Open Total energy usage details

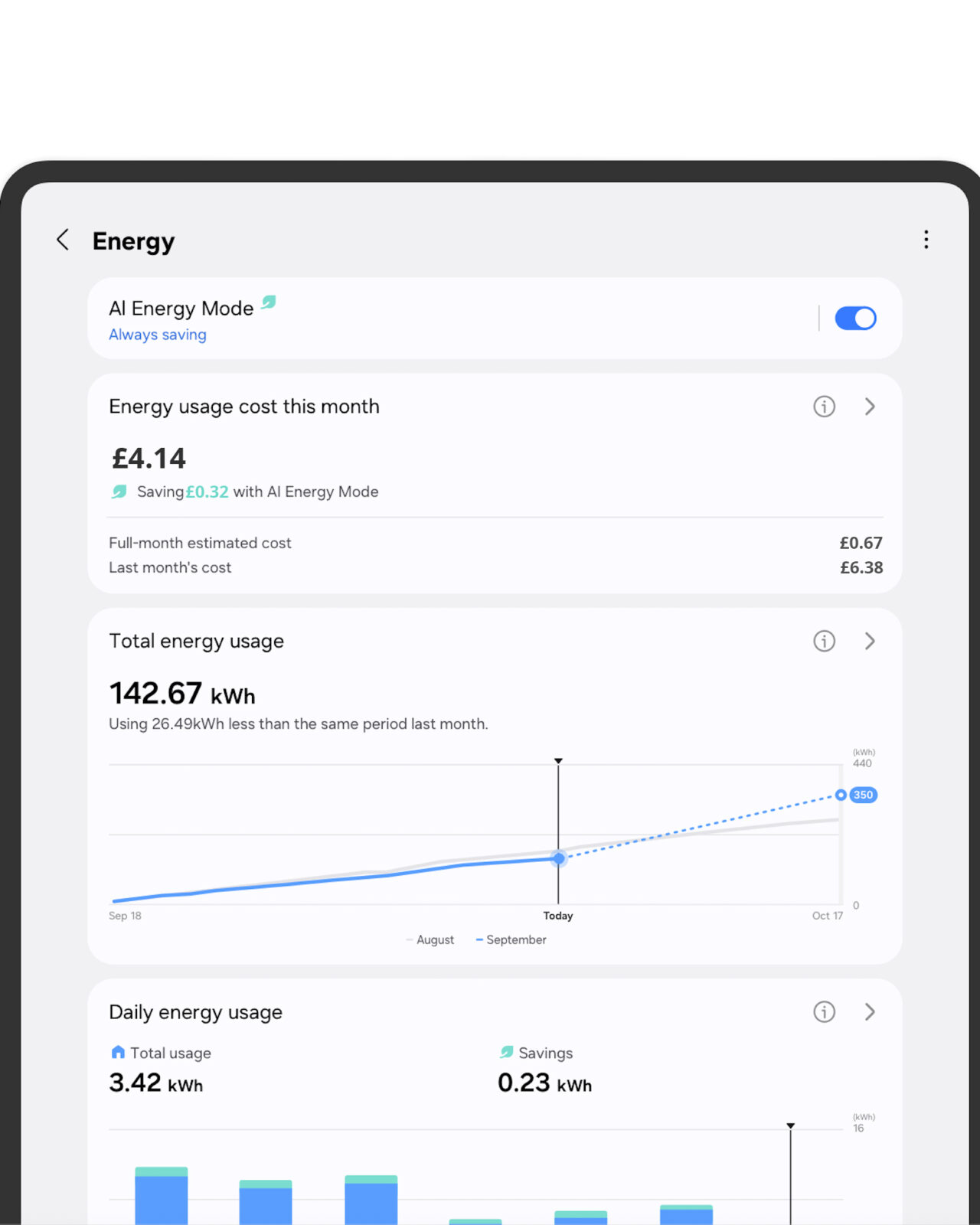[x=870, y=641]
